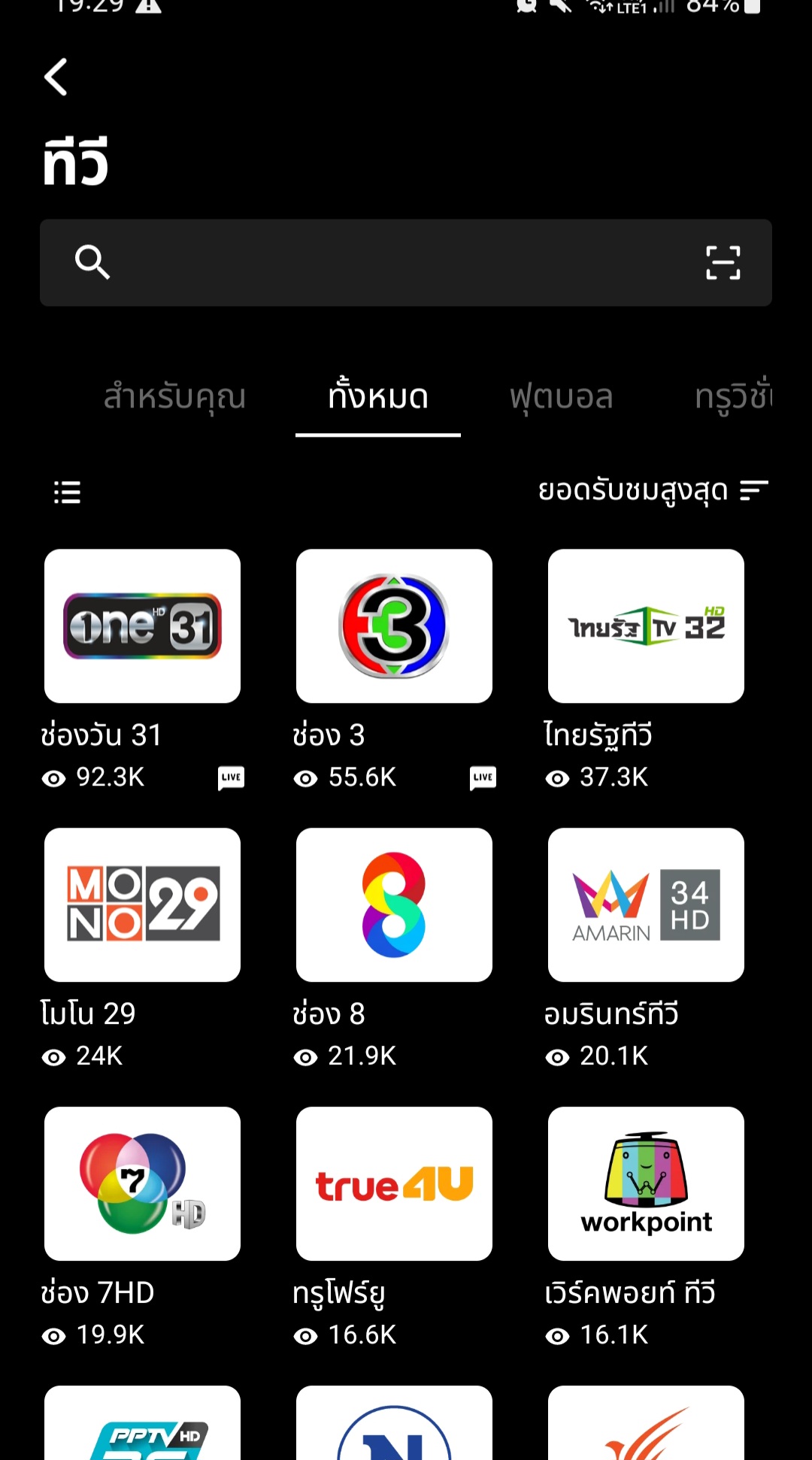Open อมรินทร์ทีวี channel

[646, 904]
